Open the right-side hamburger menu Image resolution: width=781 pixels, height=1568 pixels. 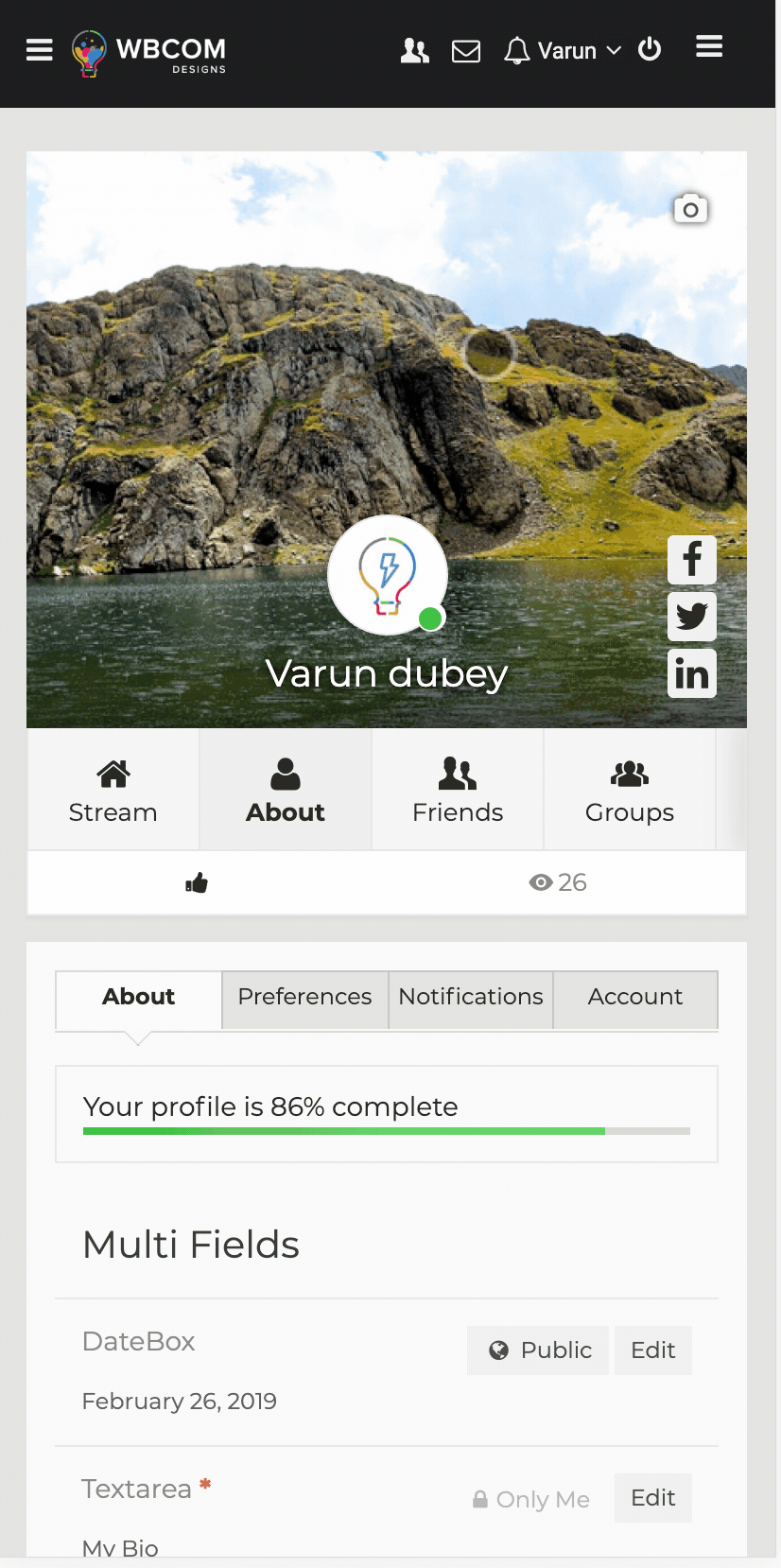click(x=709, y=46)
